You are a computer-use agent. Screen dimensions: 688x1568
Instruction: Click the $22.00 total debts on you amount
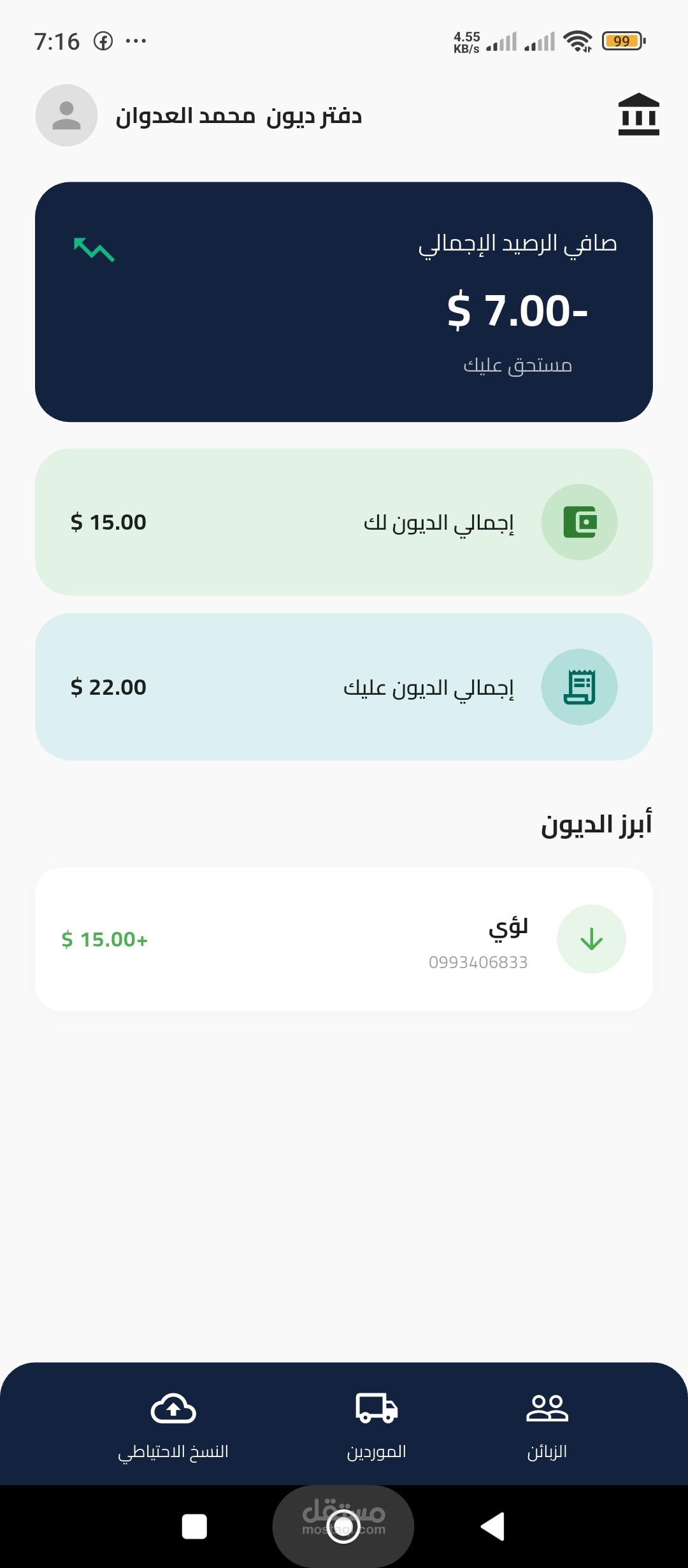(109, 686)
